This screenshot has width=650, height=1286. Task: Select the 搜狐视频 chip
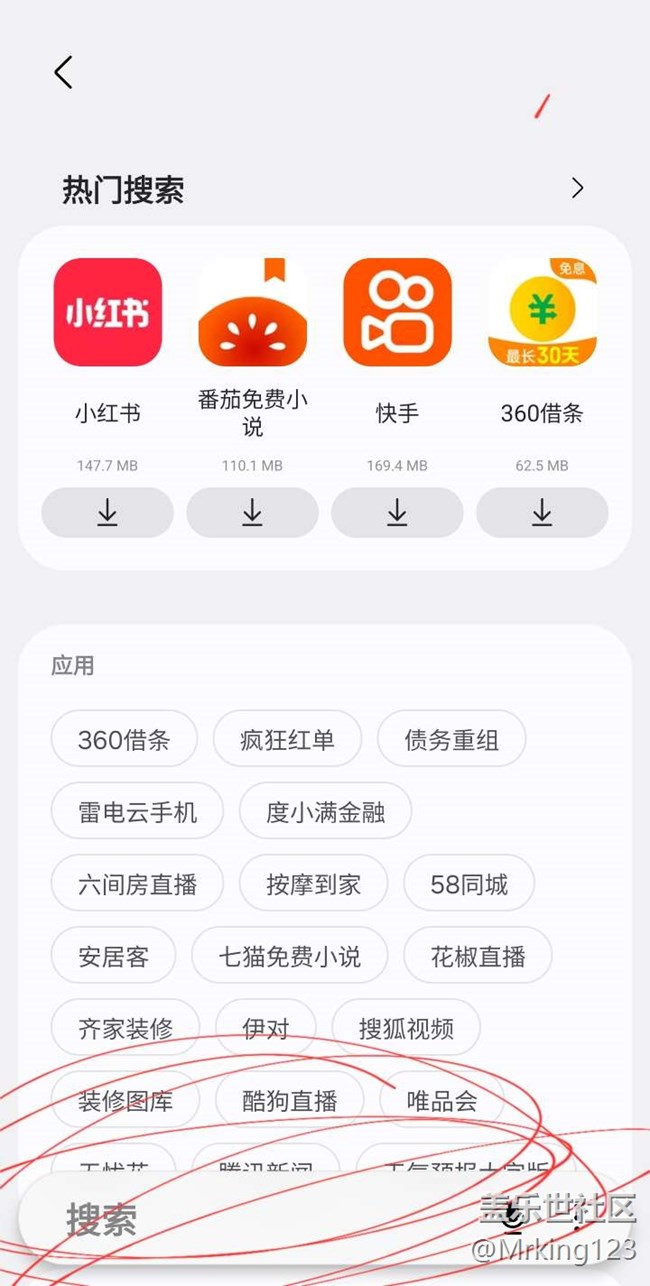(406, 1028)
